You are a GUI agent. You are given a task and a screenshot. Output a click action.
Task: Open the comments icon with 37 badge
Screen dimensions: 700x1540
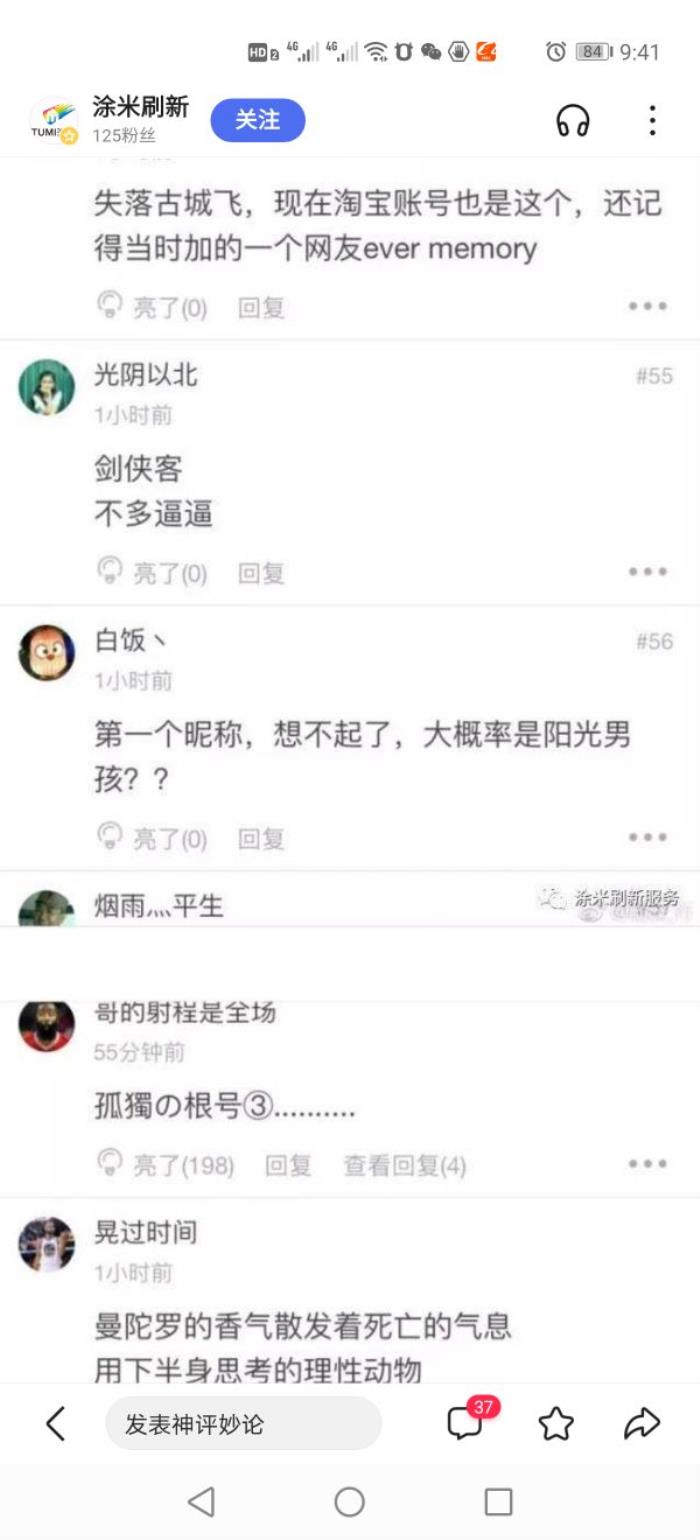pyautogui.click(x=466, y=1422)
